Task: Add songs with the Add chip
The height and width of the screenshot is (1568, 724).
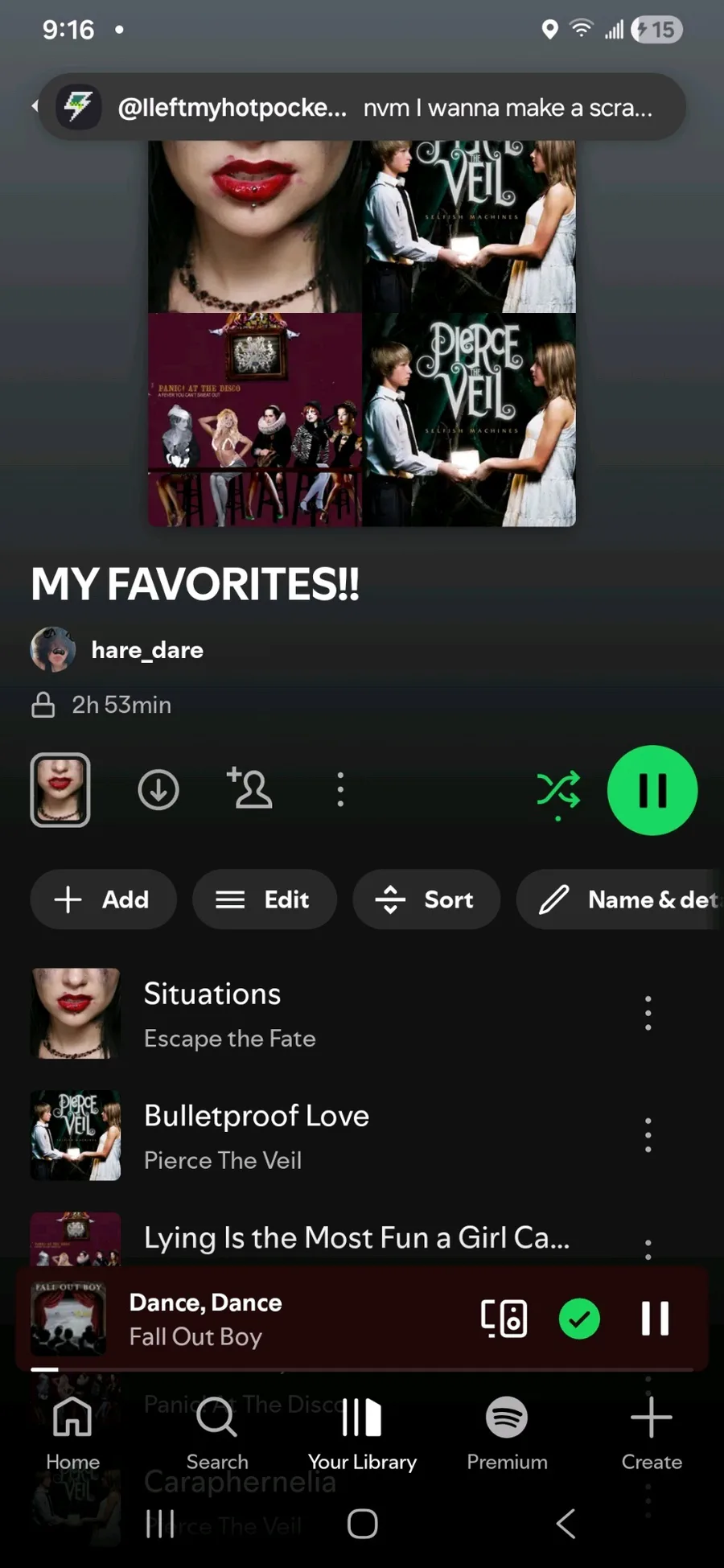Action: (103, 899)
